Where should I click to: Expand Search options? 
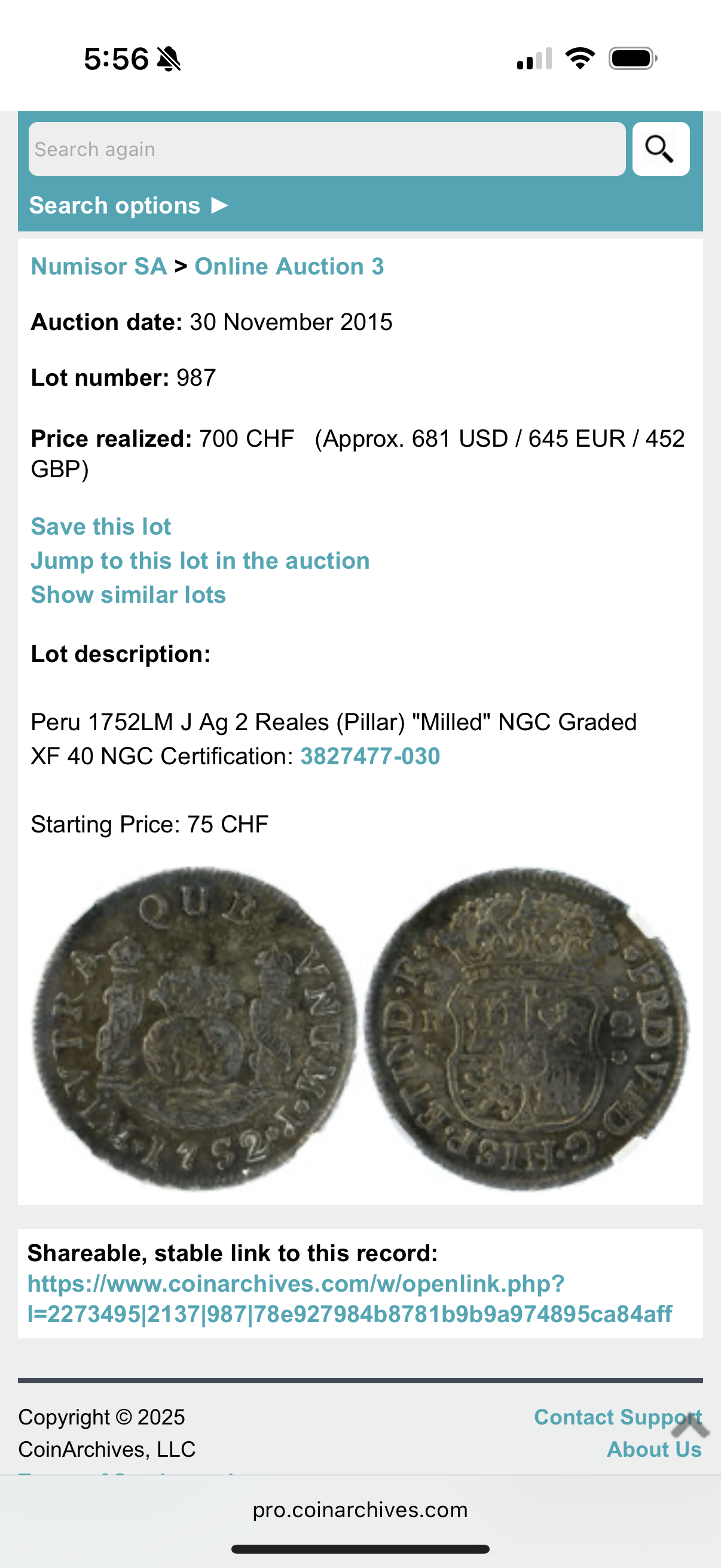coord(129,206)
